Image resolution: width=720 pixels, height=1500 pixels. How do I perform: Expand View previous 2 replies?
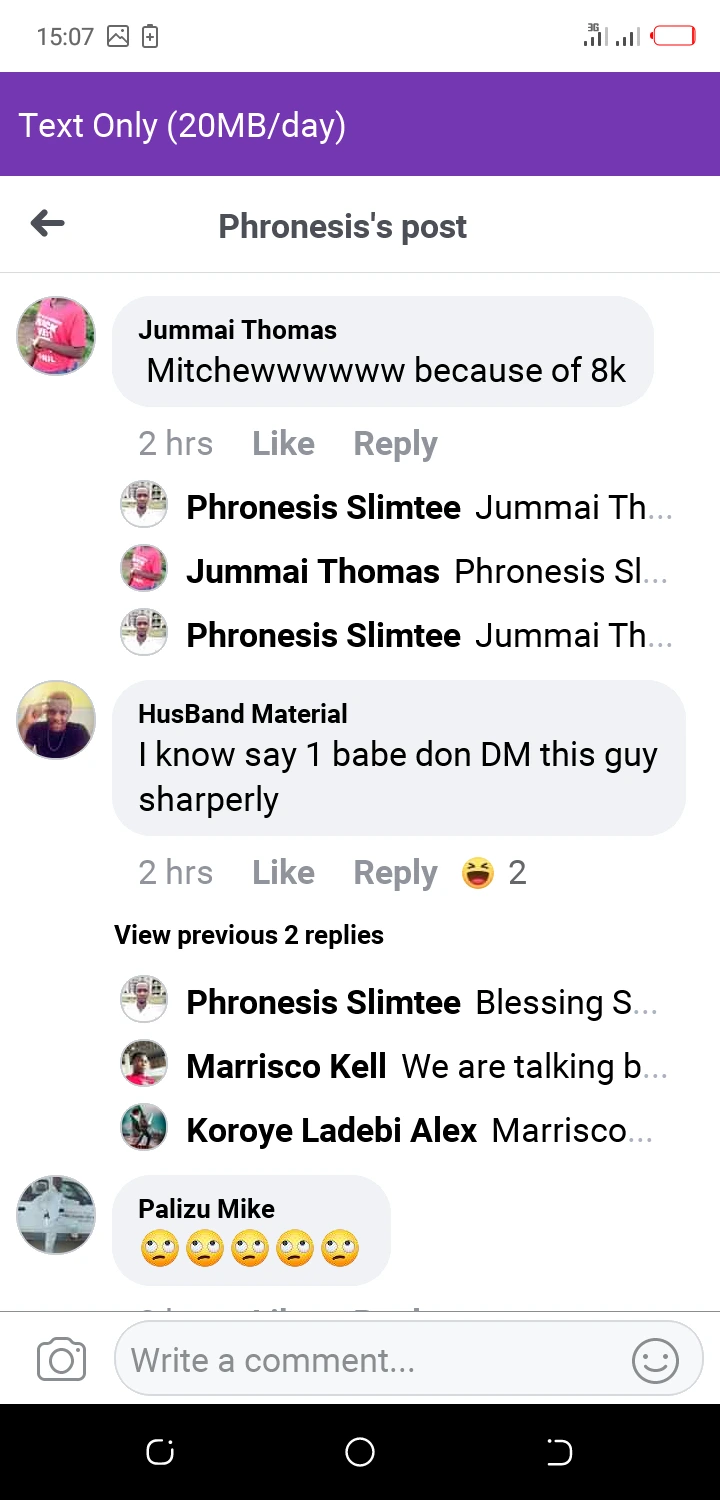pyautogui.click(x=249, y=935)
